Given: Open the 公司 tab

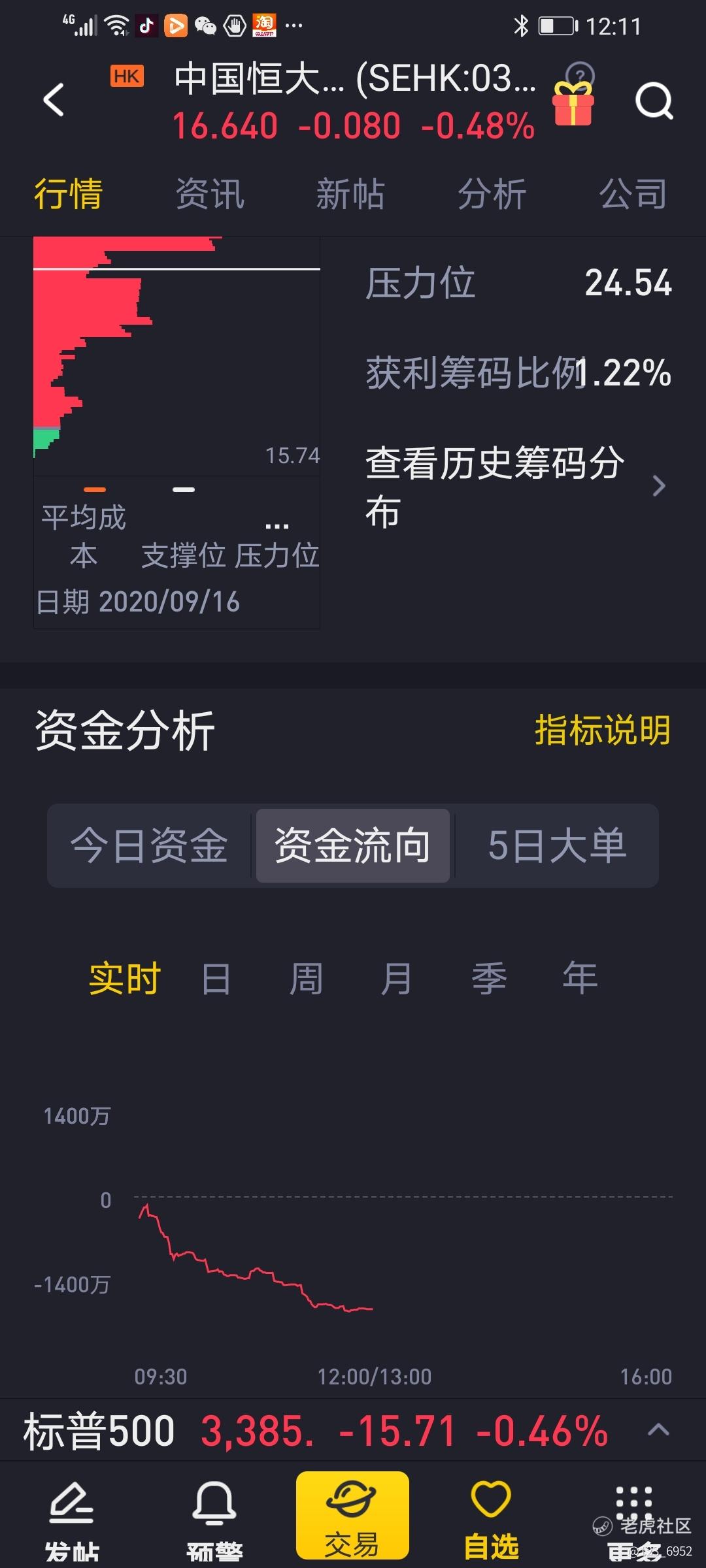Looking at the screenshot, I should click(633, 194).
